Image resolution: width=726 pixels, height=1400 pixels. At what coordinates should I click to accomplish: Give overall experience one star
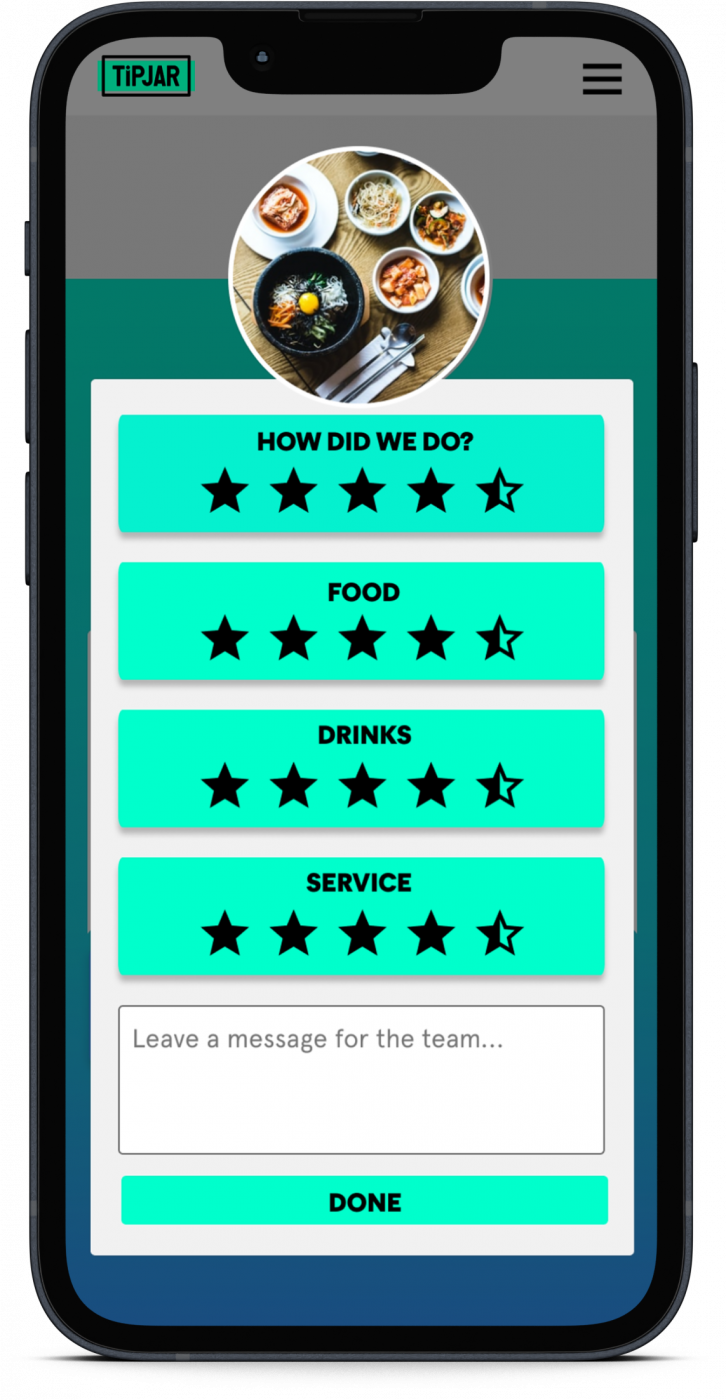tap(225, 492)
